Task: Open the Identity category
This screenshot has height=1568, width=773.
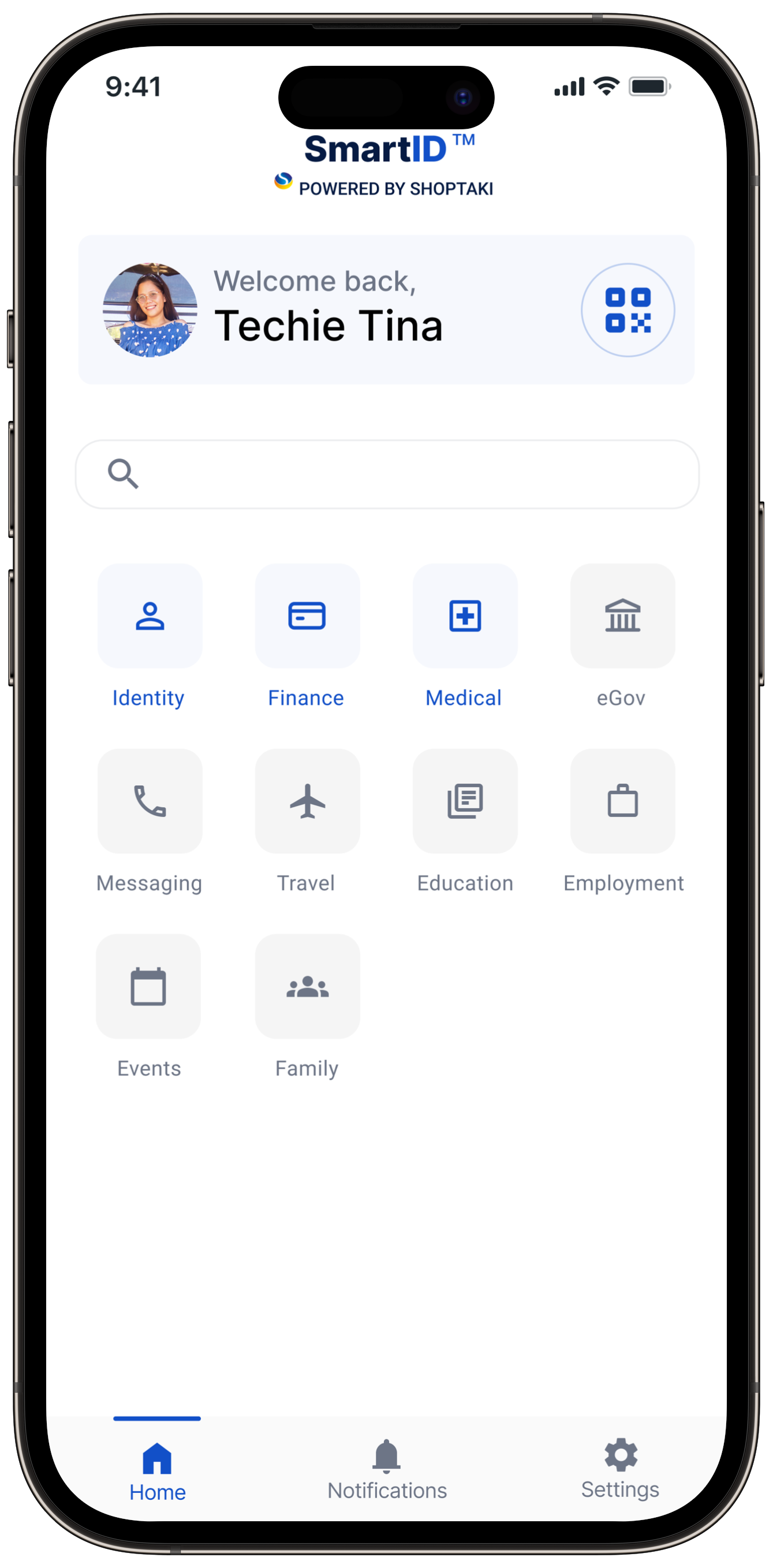Action: pyautogui.click(x=150, y=616)
